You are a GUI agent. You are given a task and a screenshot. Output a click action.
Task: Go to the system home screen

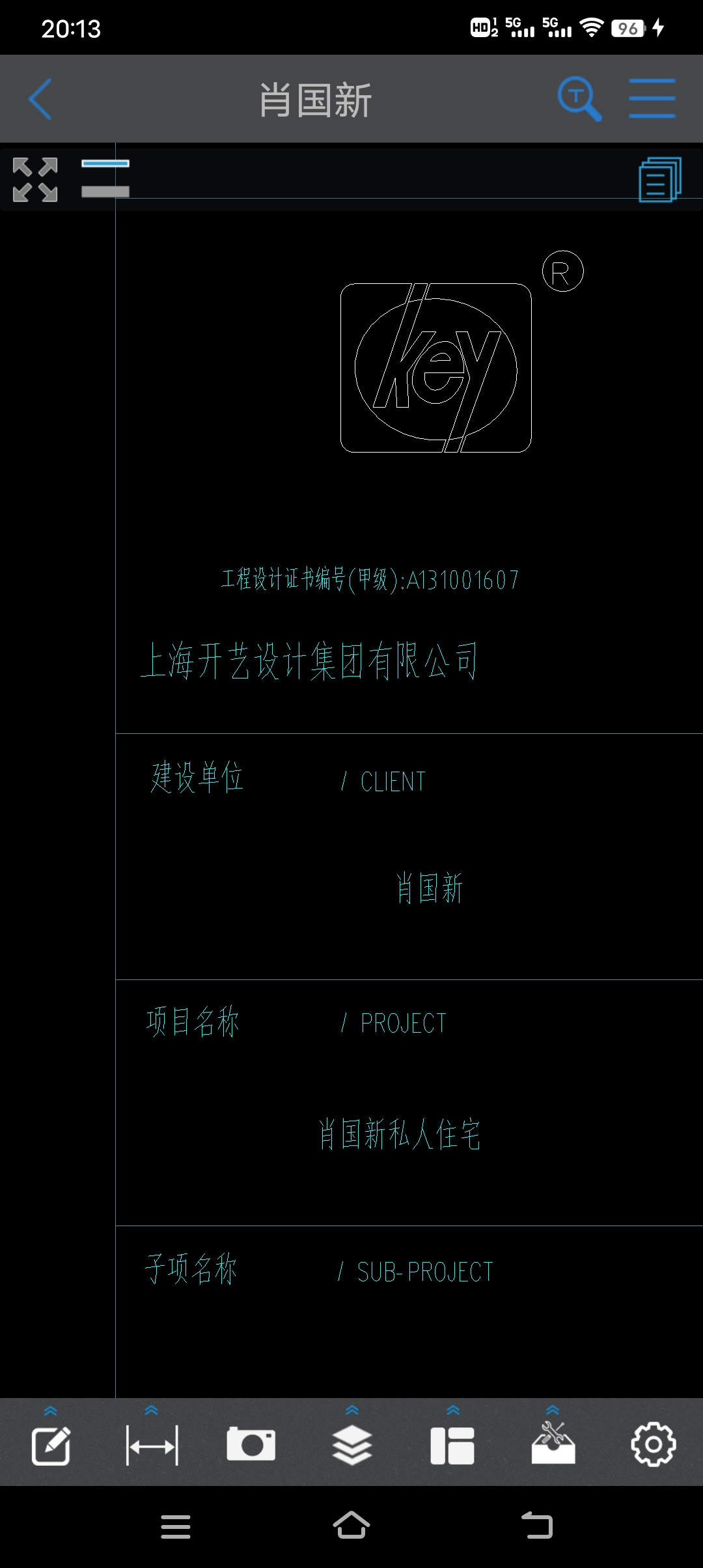coord(351,1526)
